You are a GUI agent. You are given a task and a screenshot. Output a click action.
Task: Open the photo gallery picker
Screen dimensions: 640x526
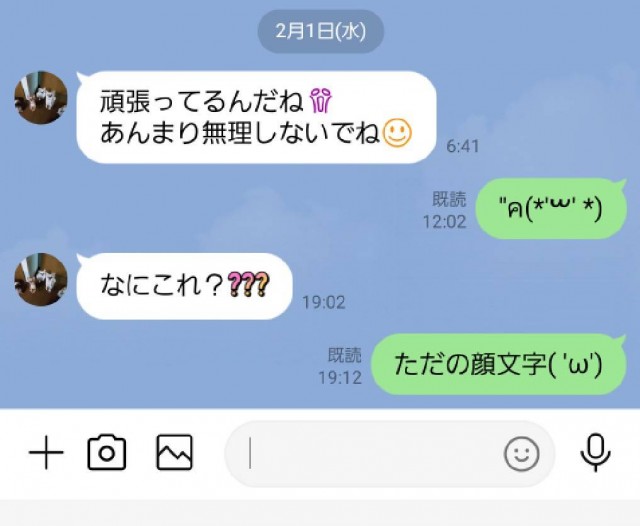click(174, 454)
